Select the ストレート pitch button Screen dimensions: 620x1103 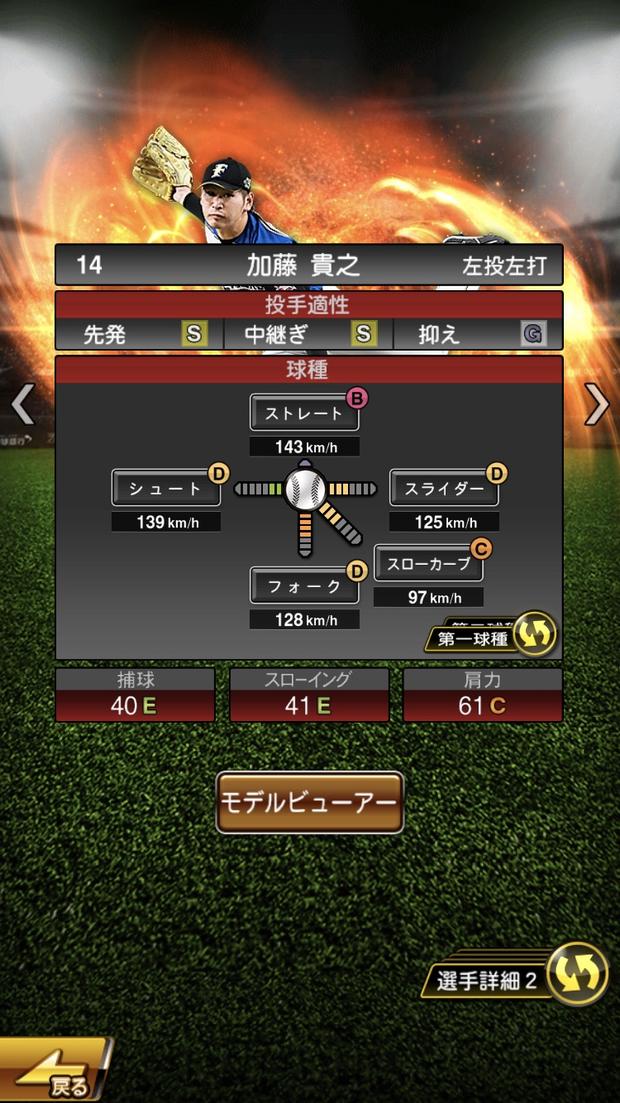[x=304, y=412]
